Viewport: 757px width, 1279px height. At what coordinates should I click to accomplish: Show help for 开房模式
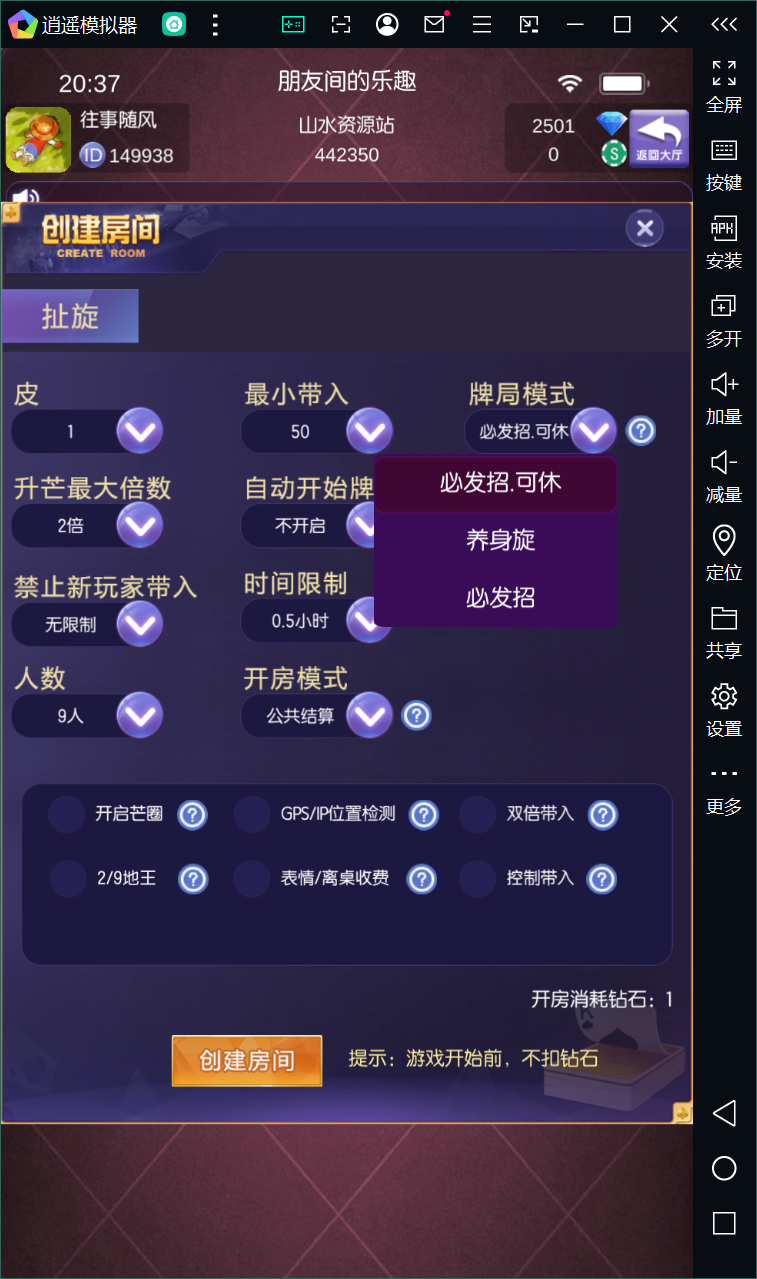(417, 716)
